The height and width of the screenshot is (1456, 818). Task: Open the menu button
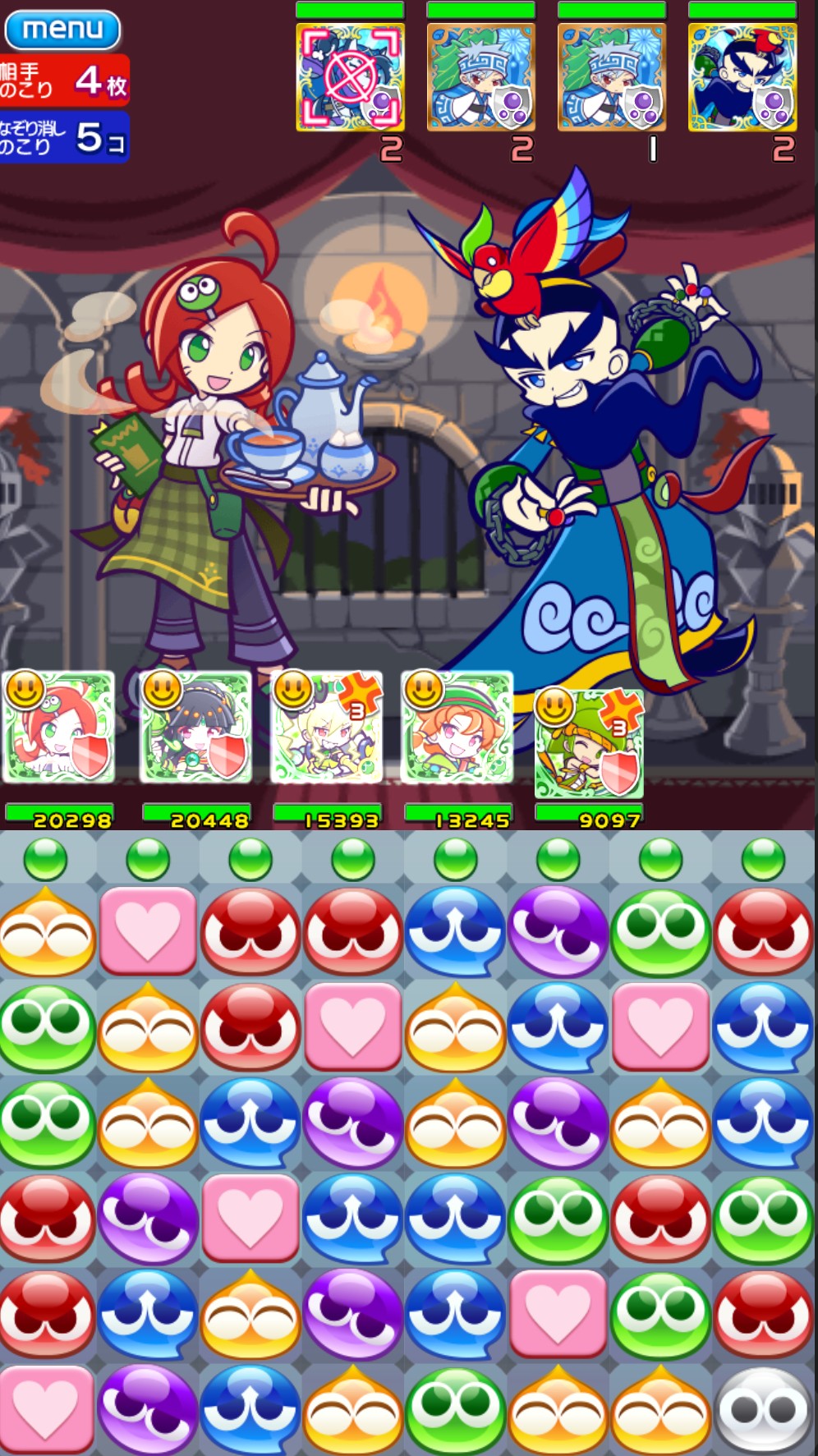coord(62,30)
